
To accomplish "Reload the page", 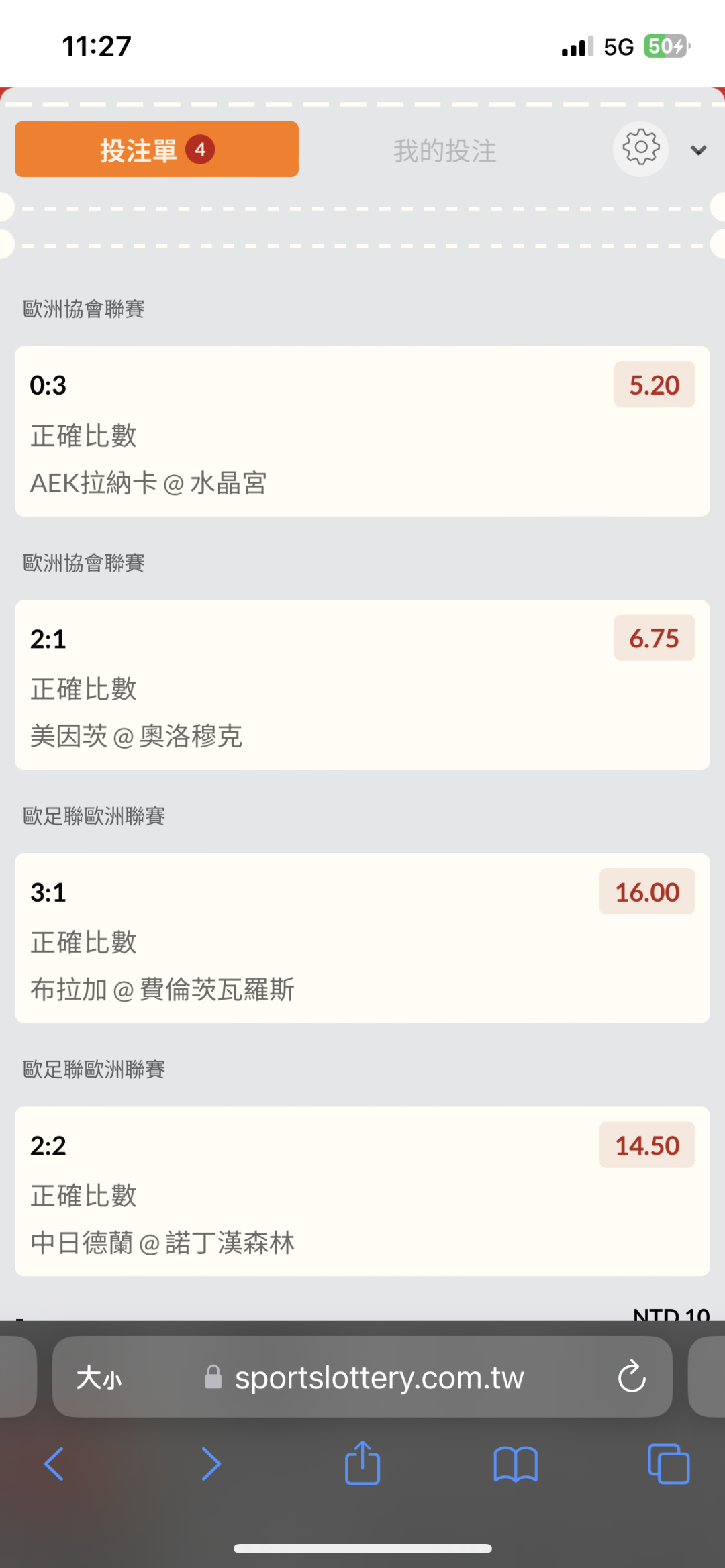I will pos(632,1378).
